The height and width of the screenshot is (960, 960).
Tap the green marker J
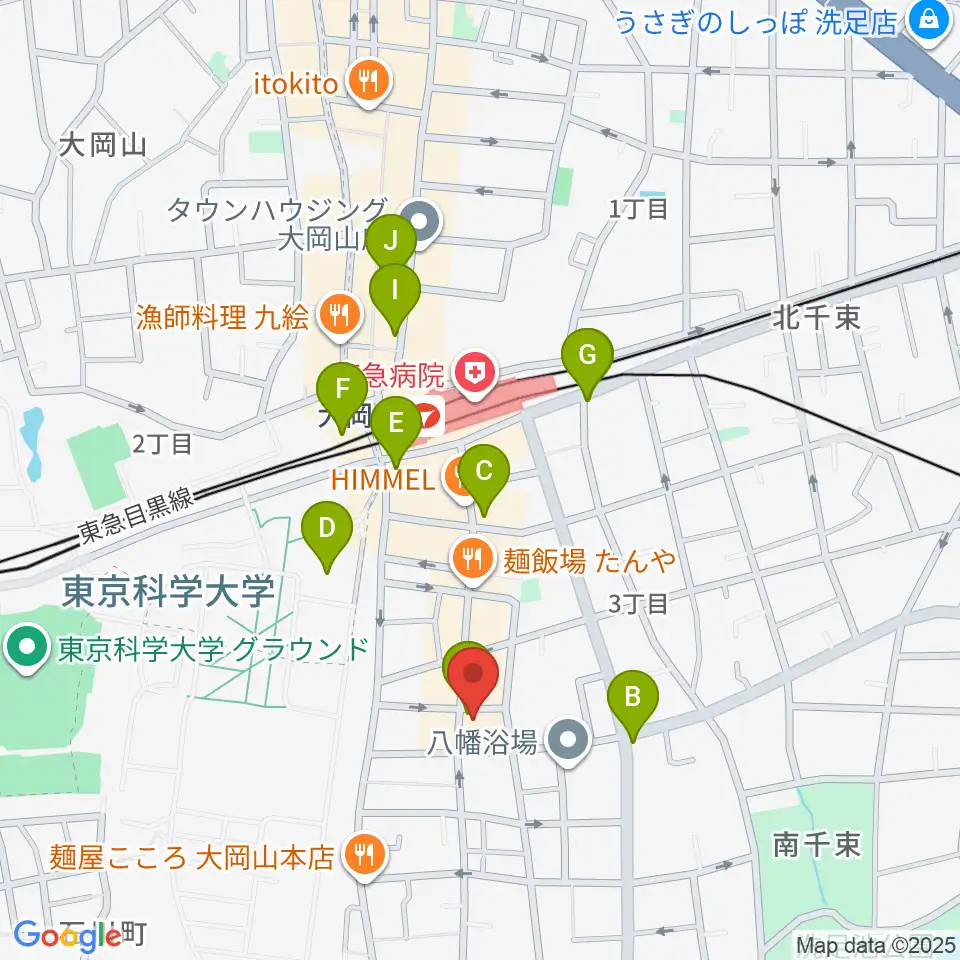(x=391, y=242)
